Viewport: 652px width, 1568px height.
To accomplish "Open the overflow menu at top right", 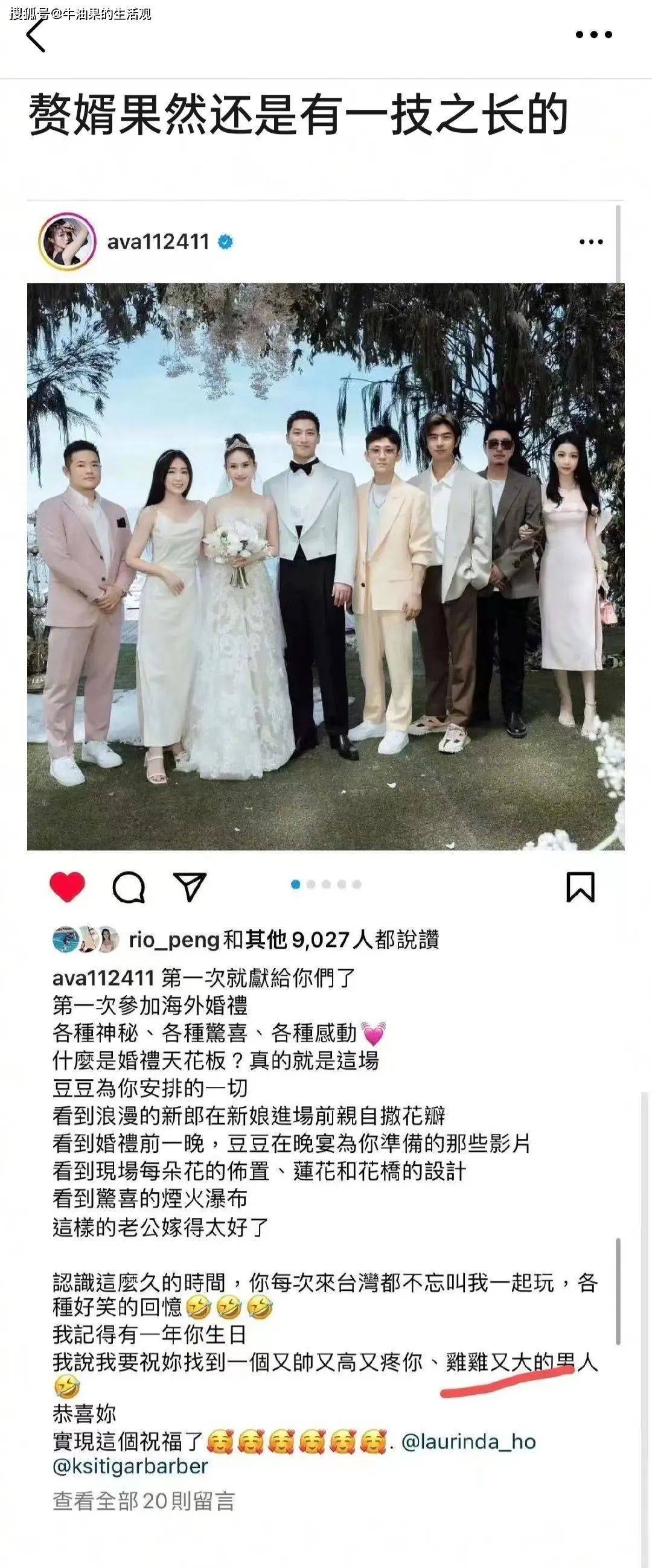I will (x=593, y=34).
